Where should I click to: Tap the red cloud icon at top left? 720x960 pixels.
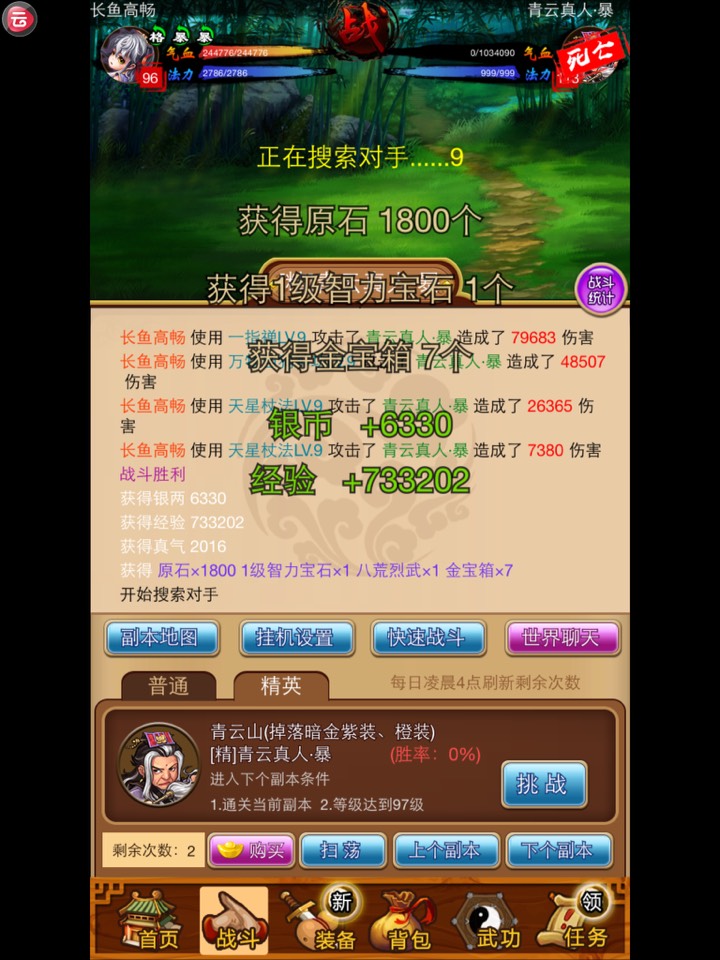tap(19, 18)
